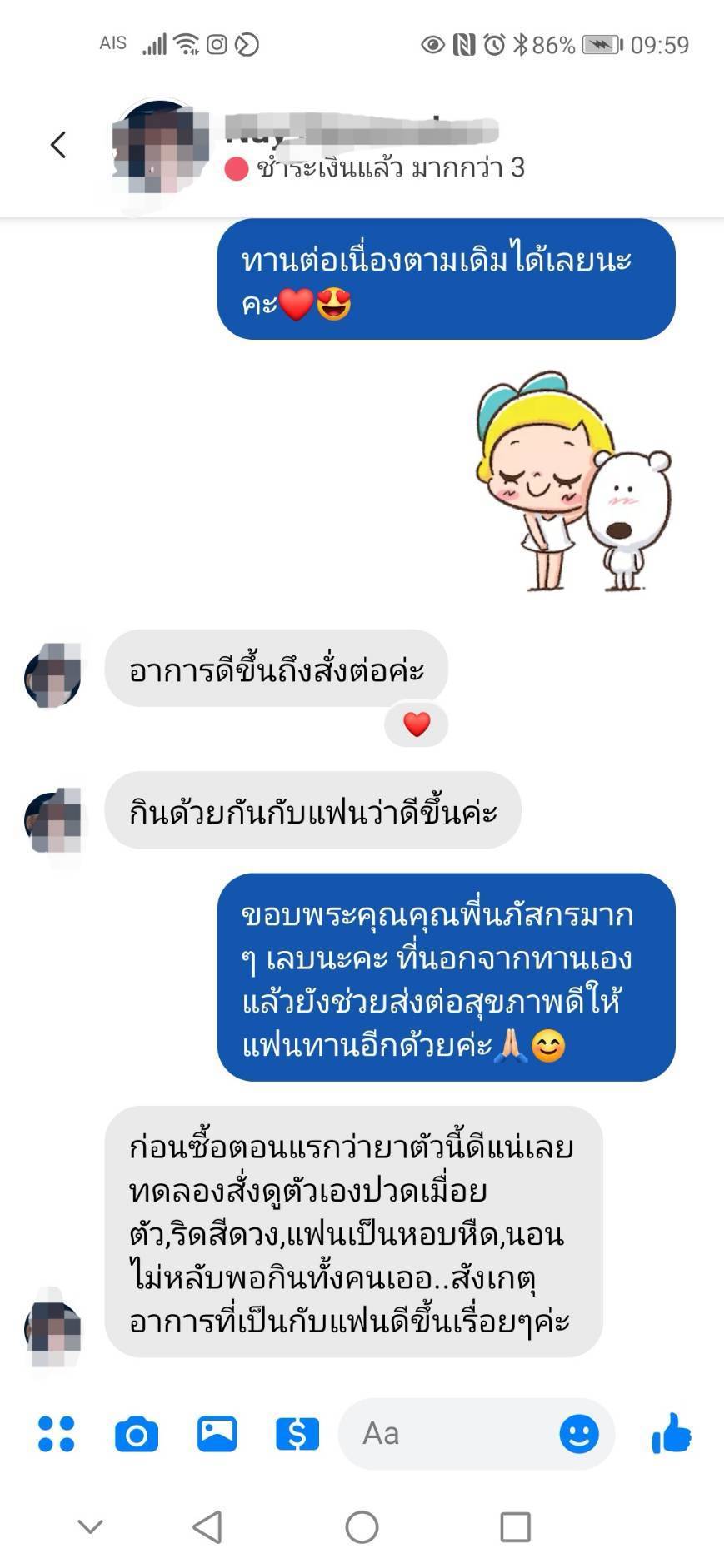Open the gallery to attach an image
The width and height of the screenshot is (724, 1568).
[217, 1434]
